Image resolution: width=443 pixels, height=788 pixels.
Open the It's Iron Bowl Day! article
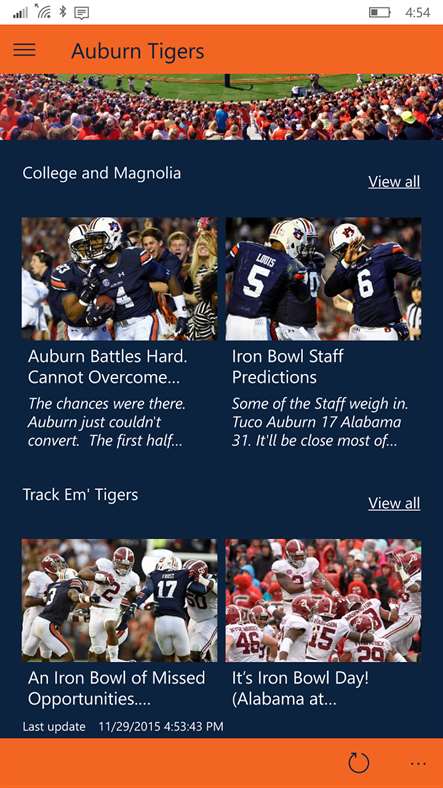[x=323, y=624]
